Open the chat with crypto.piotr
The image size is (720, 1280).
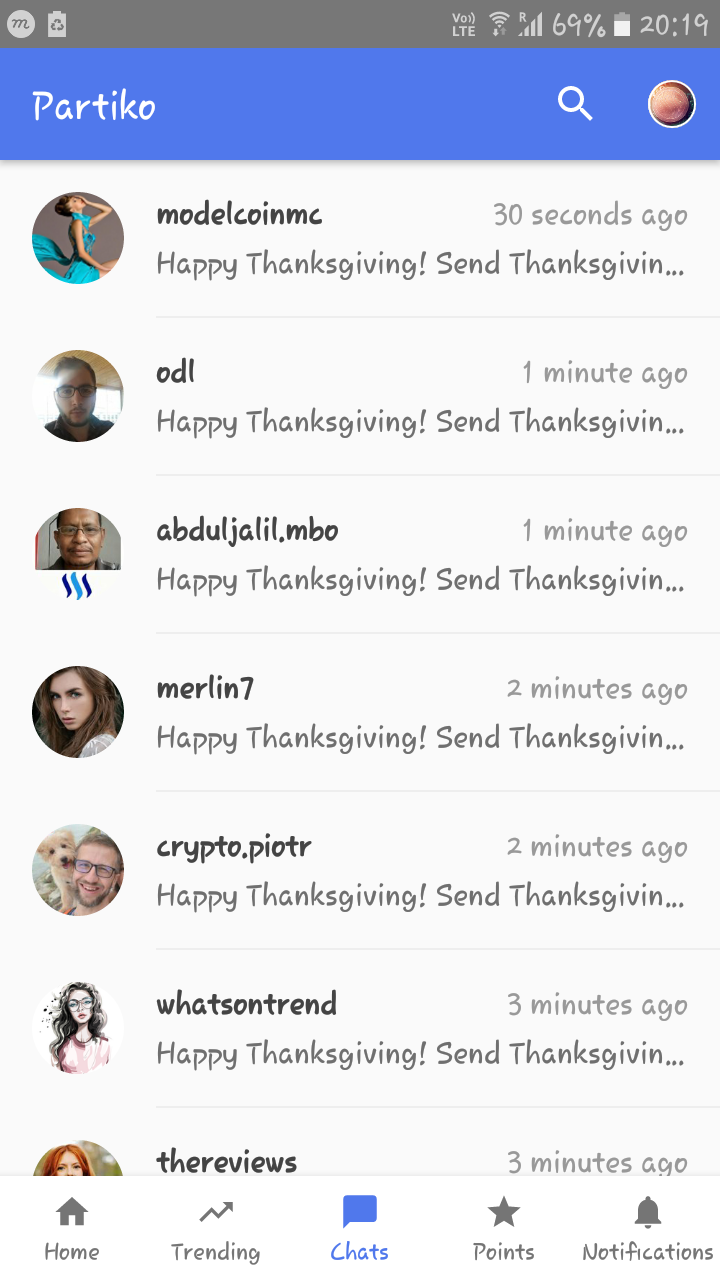pos(420,871)
